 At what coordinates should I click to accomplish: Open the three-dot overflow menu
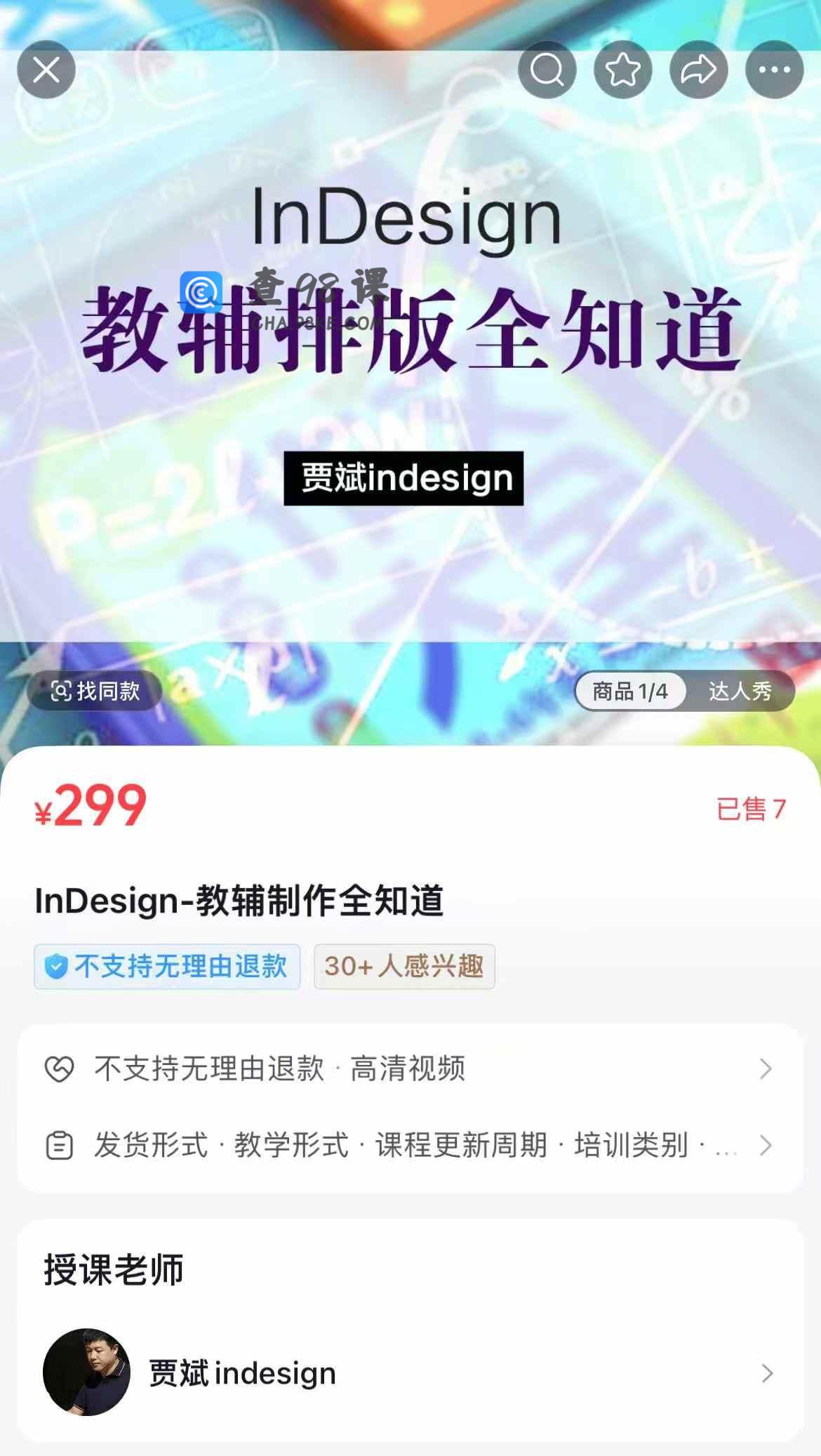click(x=774, y=70)
